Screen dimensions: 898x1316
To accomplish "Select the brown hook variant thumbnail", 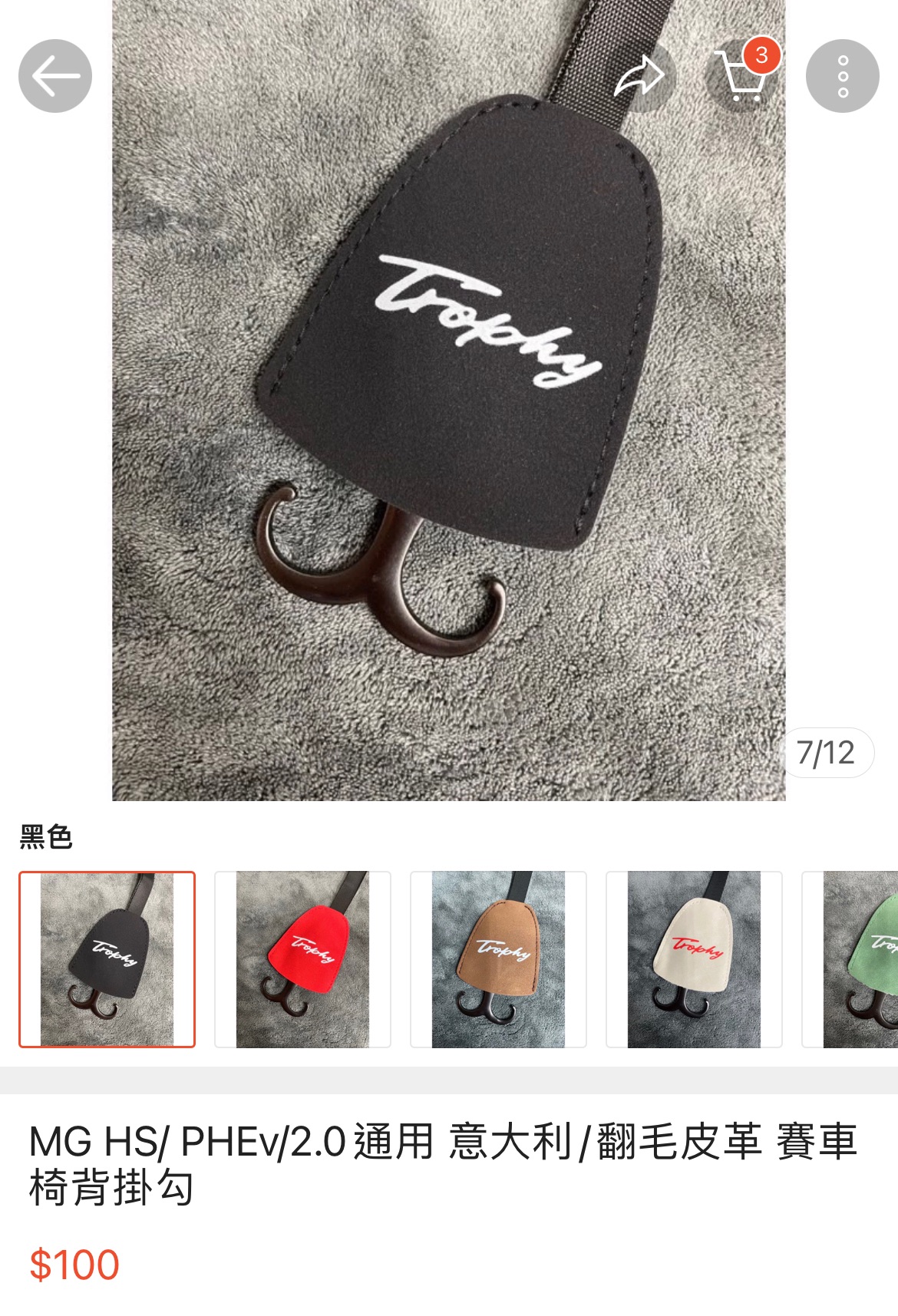I will click(x=498, y=959).
